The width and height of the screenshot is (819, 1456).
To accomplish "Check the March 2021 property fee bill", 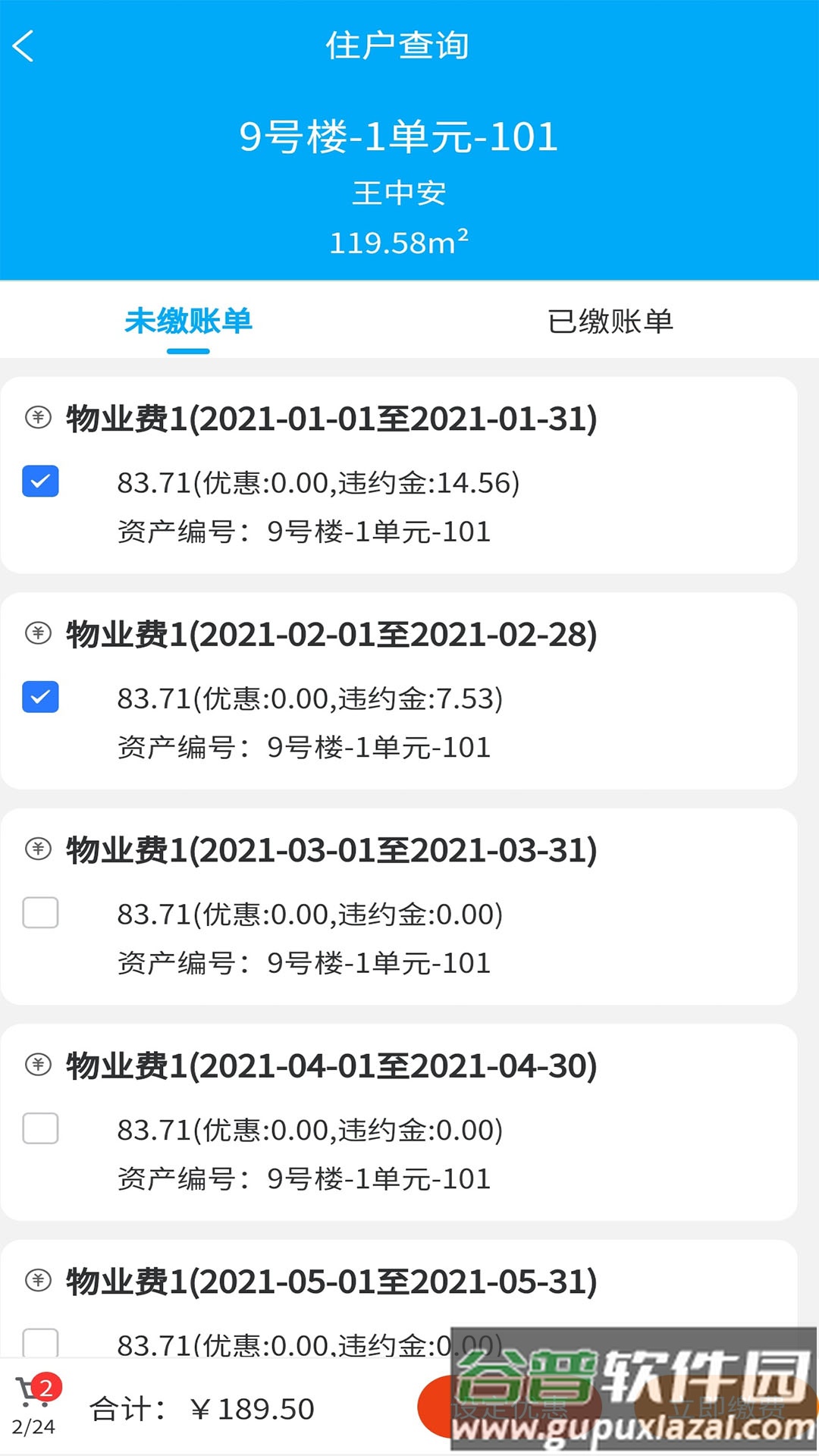I will click(41, 913).
